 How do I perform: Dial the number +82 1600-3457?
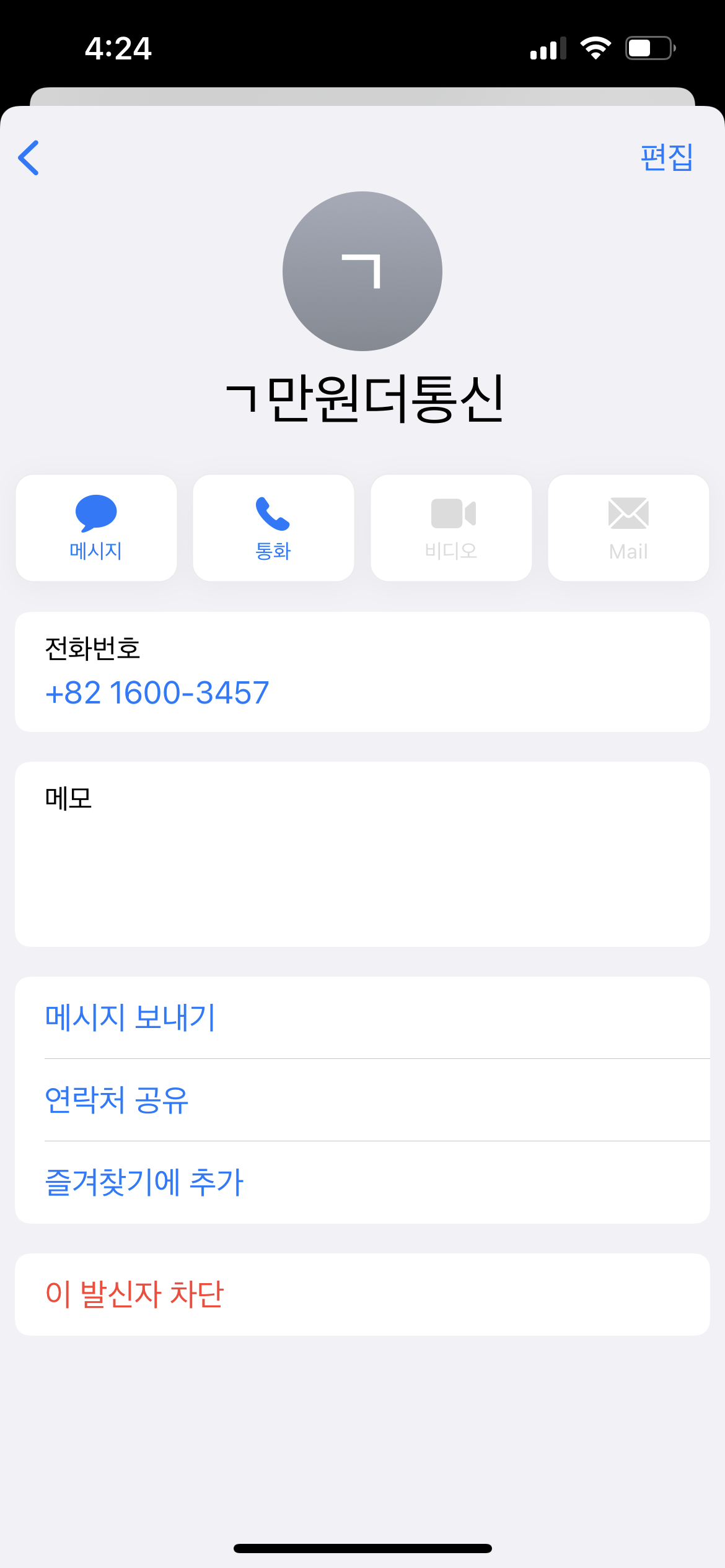[157, 692]
